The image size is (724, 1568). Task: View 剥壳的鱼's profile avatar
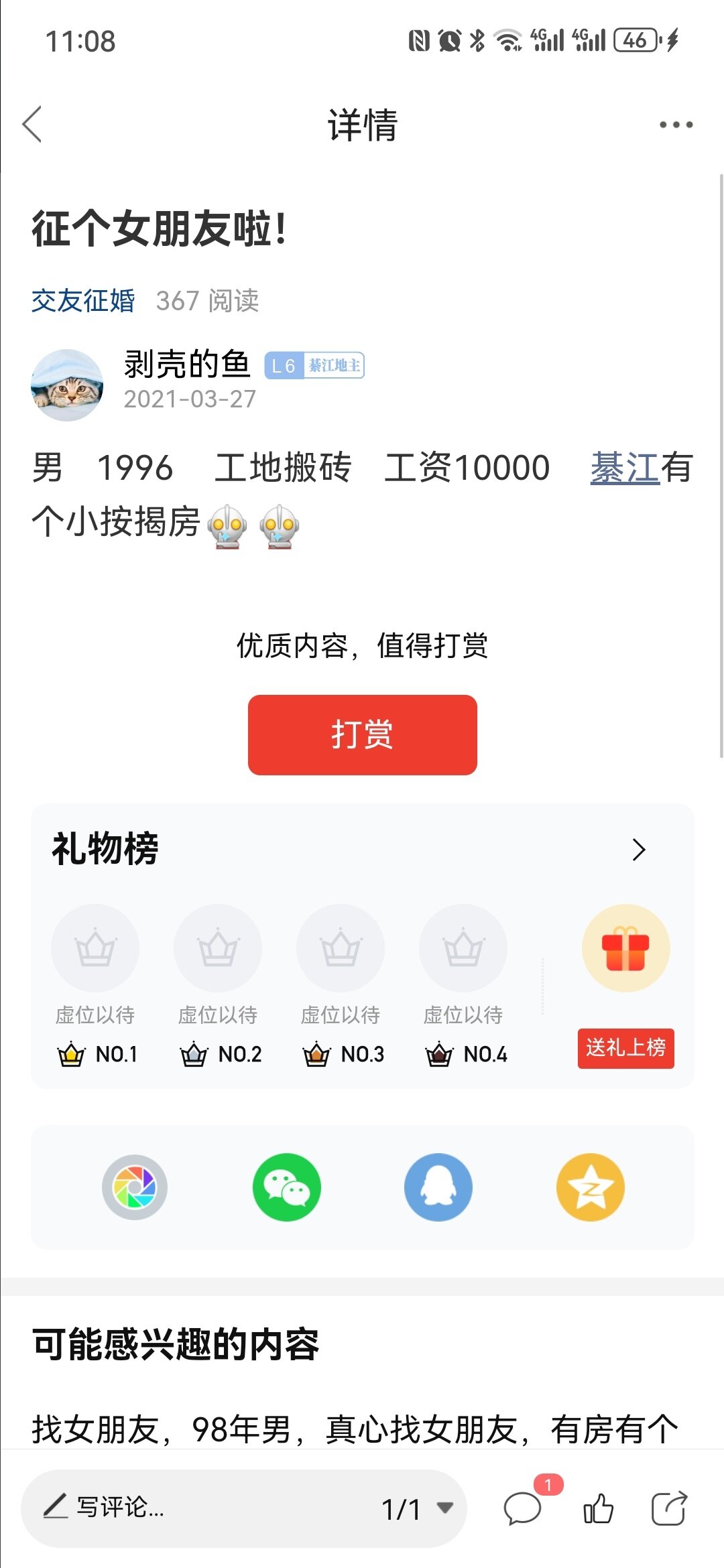[67, 385]
